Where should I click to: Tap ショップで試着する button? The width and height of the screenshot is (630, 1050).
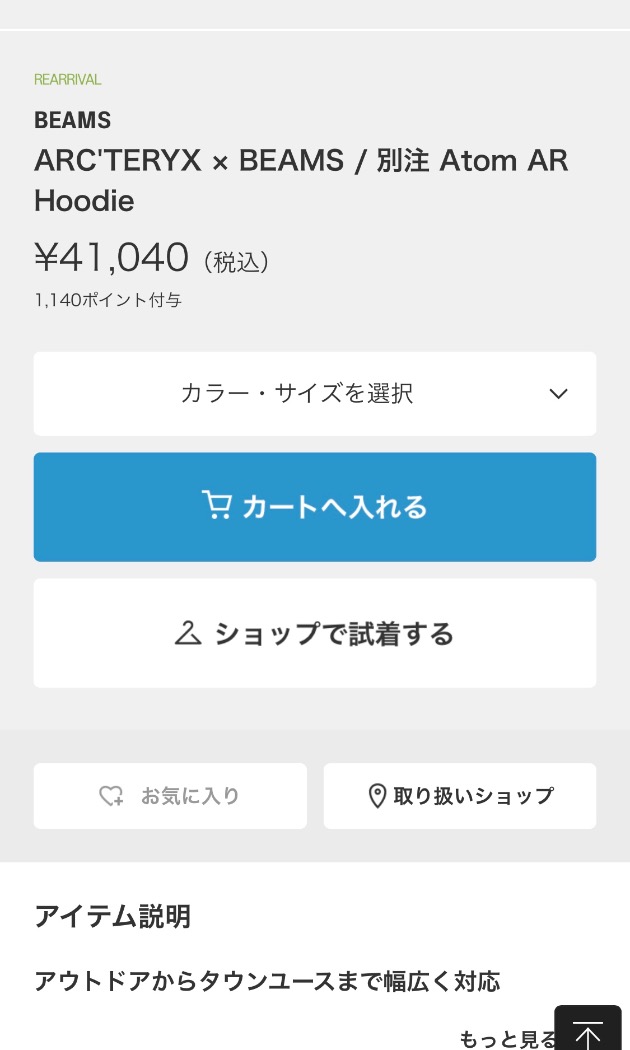(x=315, y=633)
